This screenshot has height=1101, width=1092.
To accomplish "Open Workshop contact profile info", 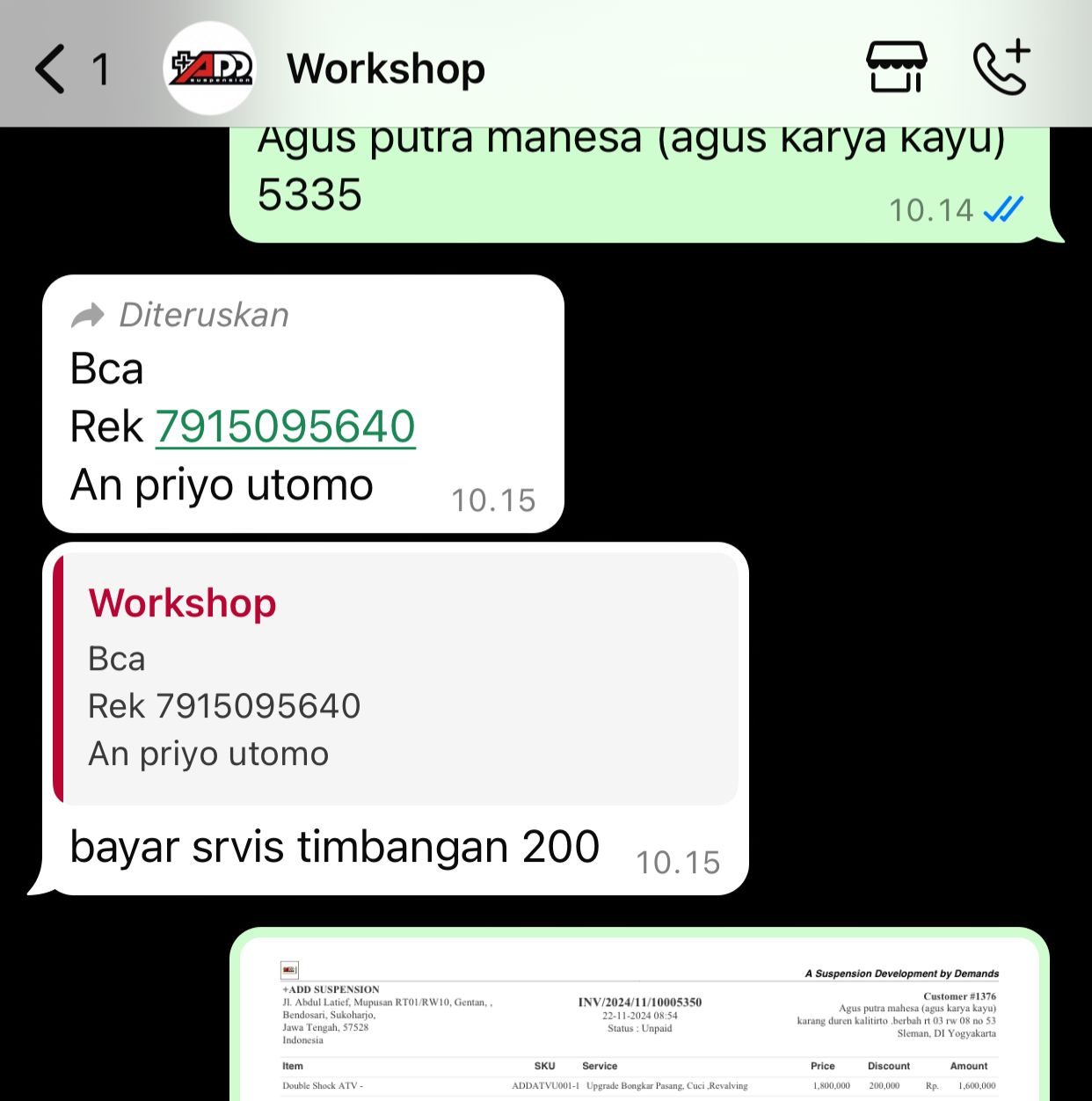I will click(x=385, y=69).
